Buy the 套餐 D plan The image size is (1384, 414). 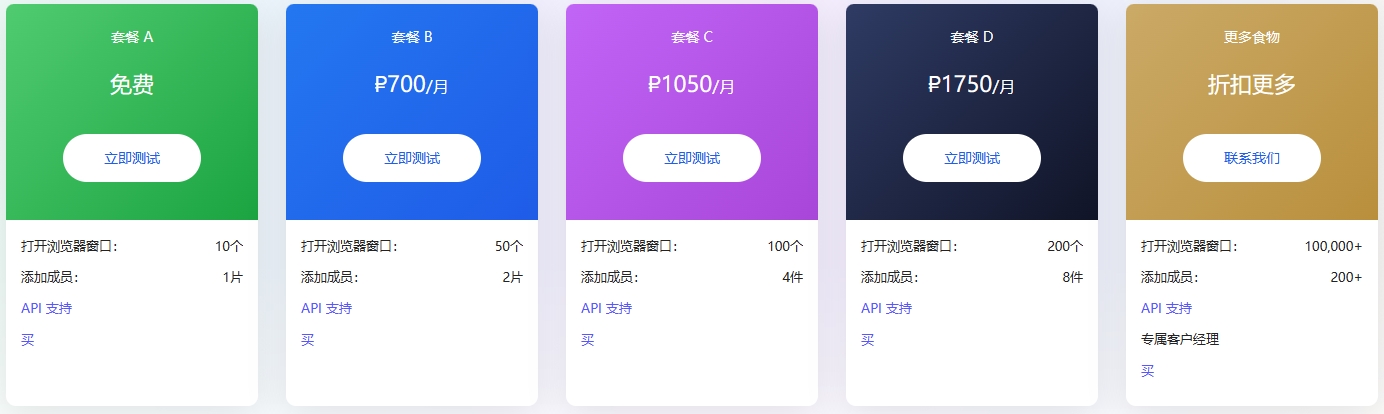(x=868, y=340)
